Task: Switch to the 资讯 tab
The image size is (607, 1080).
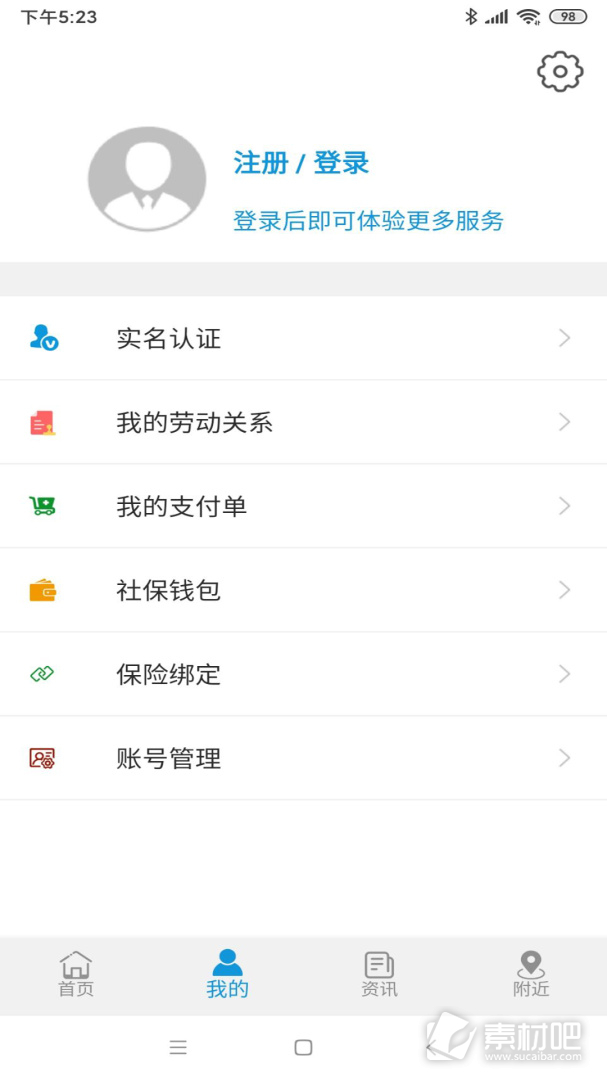Action: [x=380, y=975]
